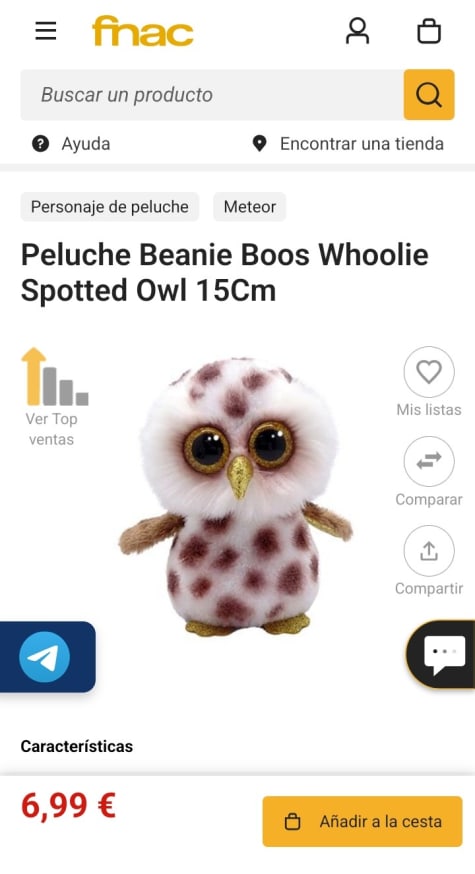Select the Personaje de peluche chip
The image size is (475, 874).
(109, 207)
